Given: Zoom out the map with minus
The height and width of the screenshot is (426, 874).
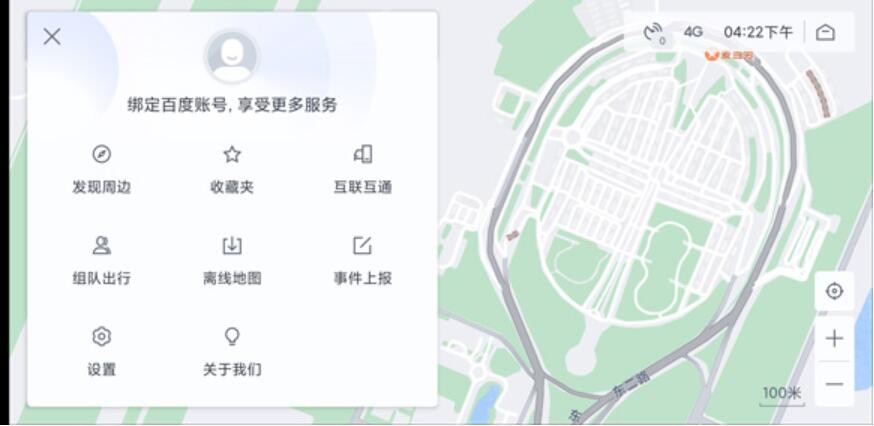Looking at the screenshot, I should pos(834,384).
